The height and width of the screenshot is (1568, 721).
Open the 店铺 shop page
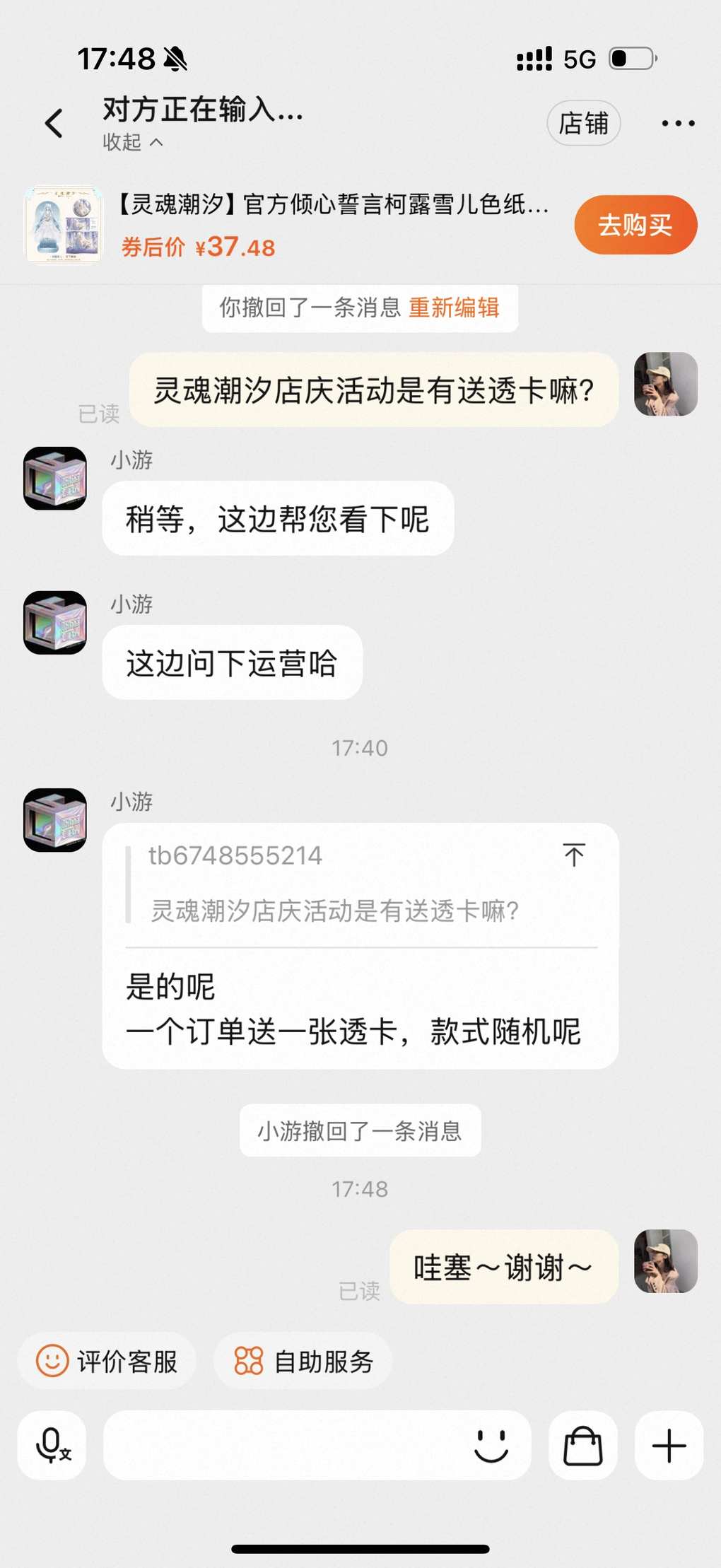[x=583, y=124]
